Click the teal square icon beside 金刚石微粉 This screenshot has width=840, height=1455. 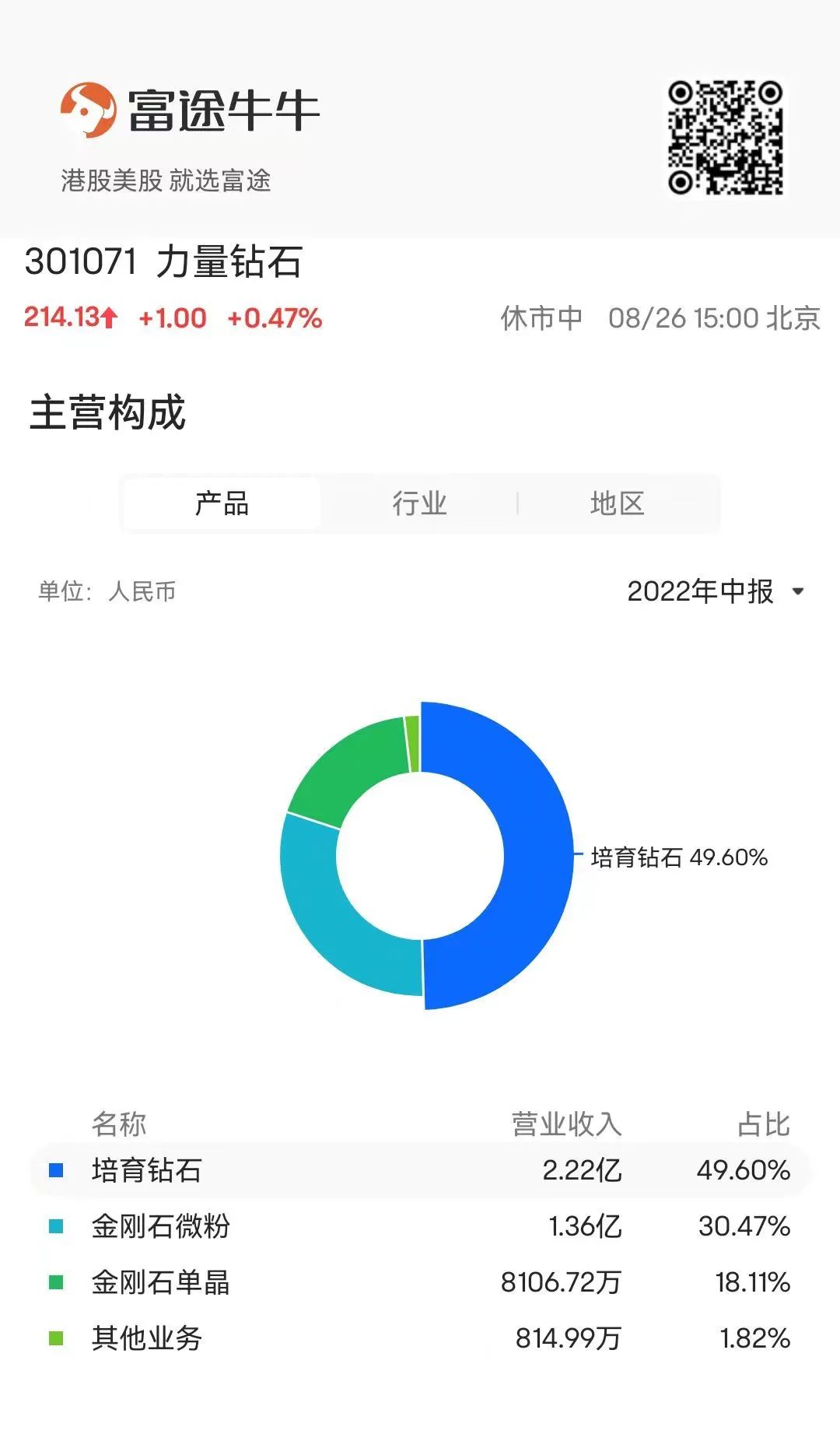click(54, 1225)
